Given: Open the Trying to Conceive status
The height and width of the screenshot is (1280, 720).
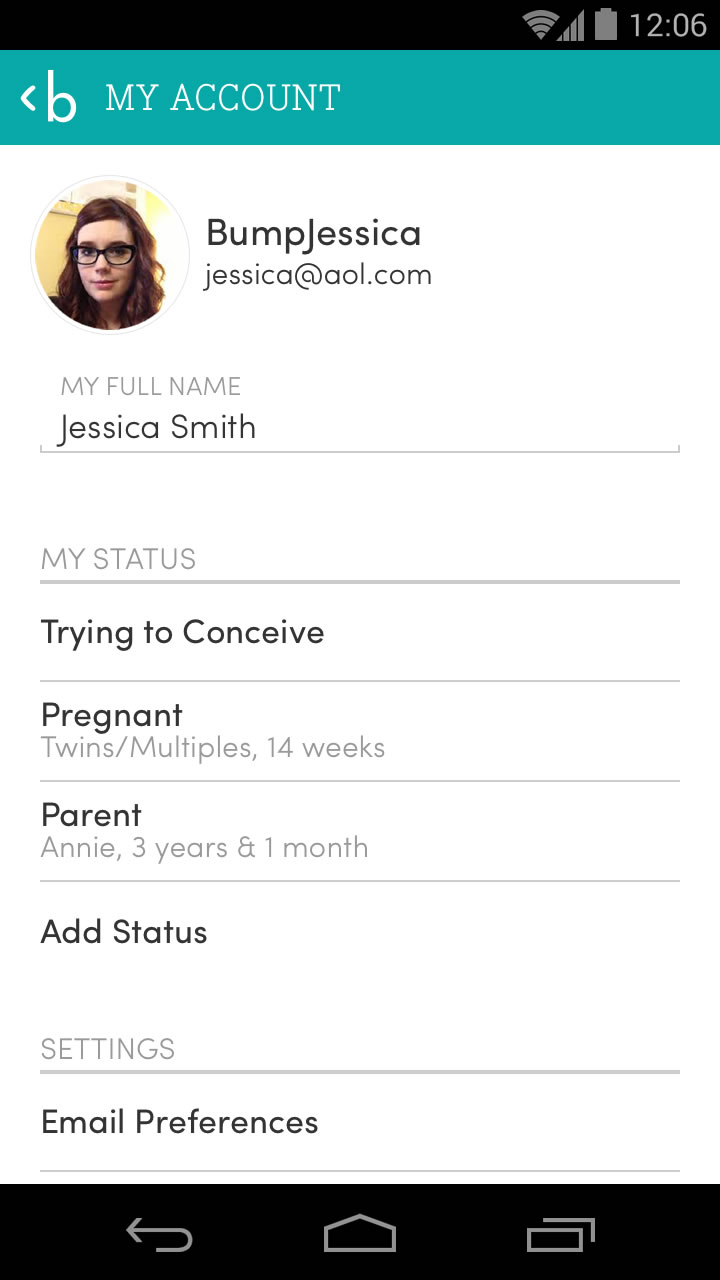Looking at the screenshot, I should point(360,632).
